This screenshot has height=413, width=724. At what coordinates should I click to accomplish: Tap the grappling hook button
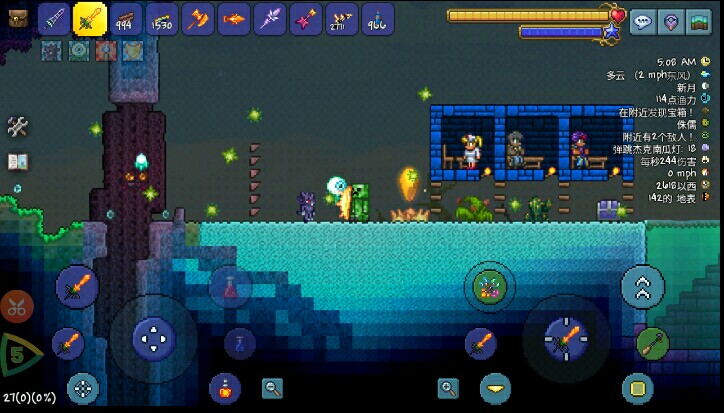coord(652,343)
